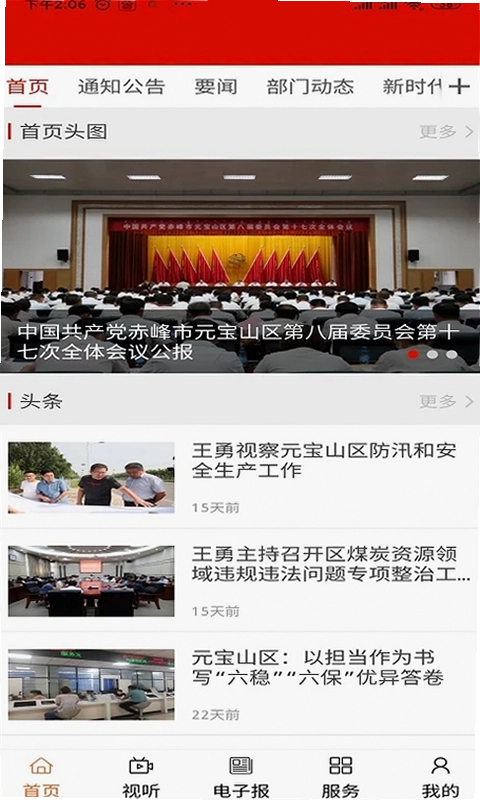480x800 pixels.
Task: Switch to the 通知公告 tab
Action: [121, 86]
